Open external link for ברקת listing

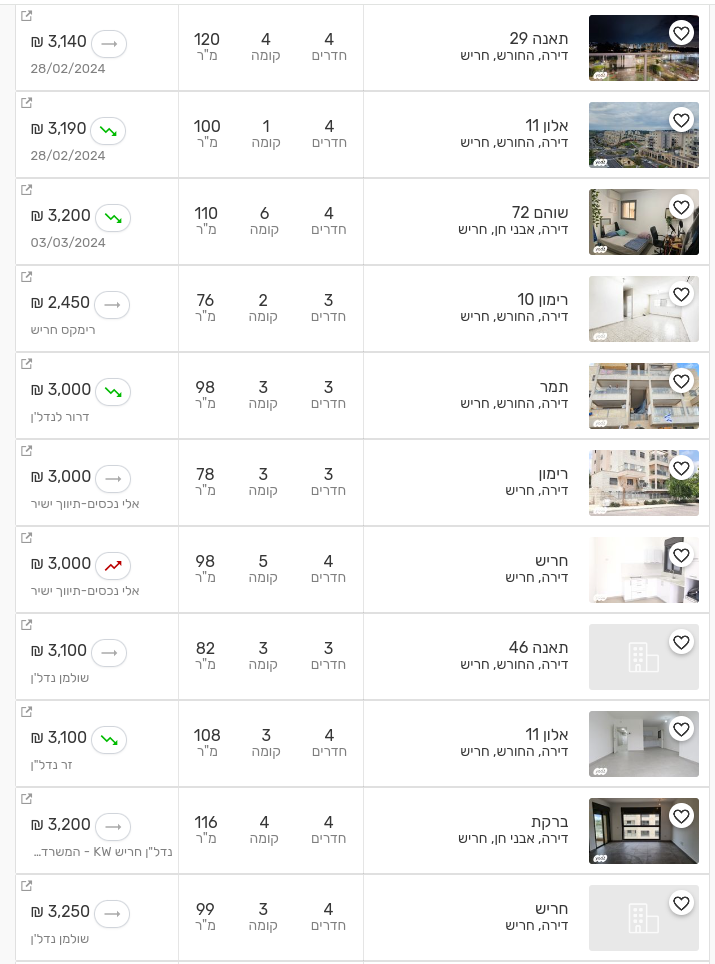coord(27,799)
